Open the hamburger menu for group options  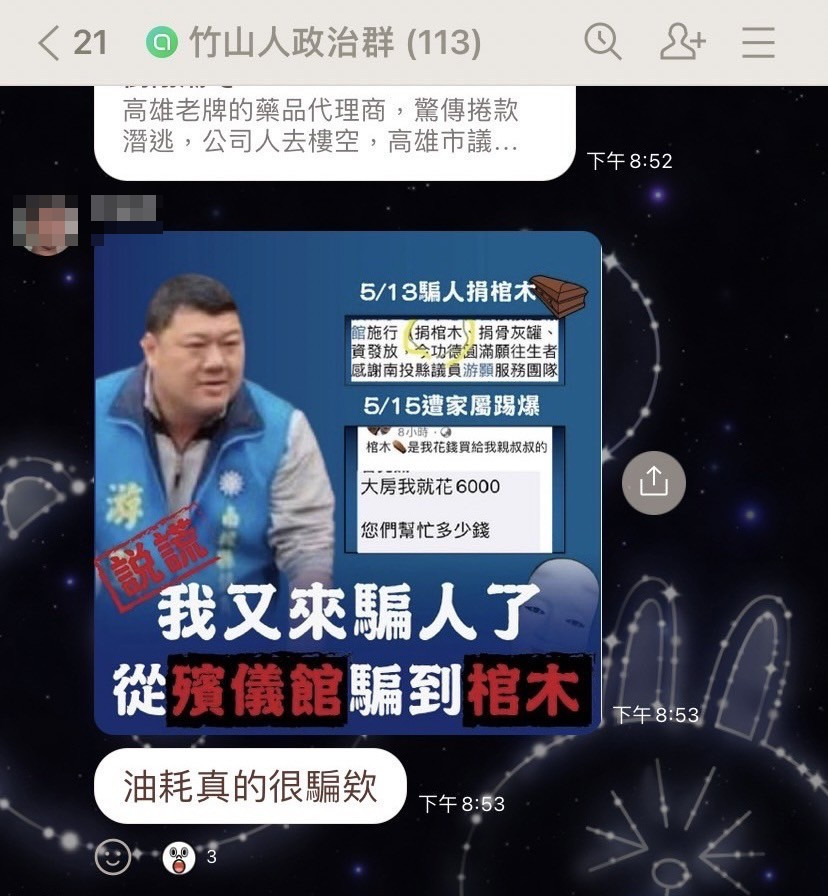759,42
